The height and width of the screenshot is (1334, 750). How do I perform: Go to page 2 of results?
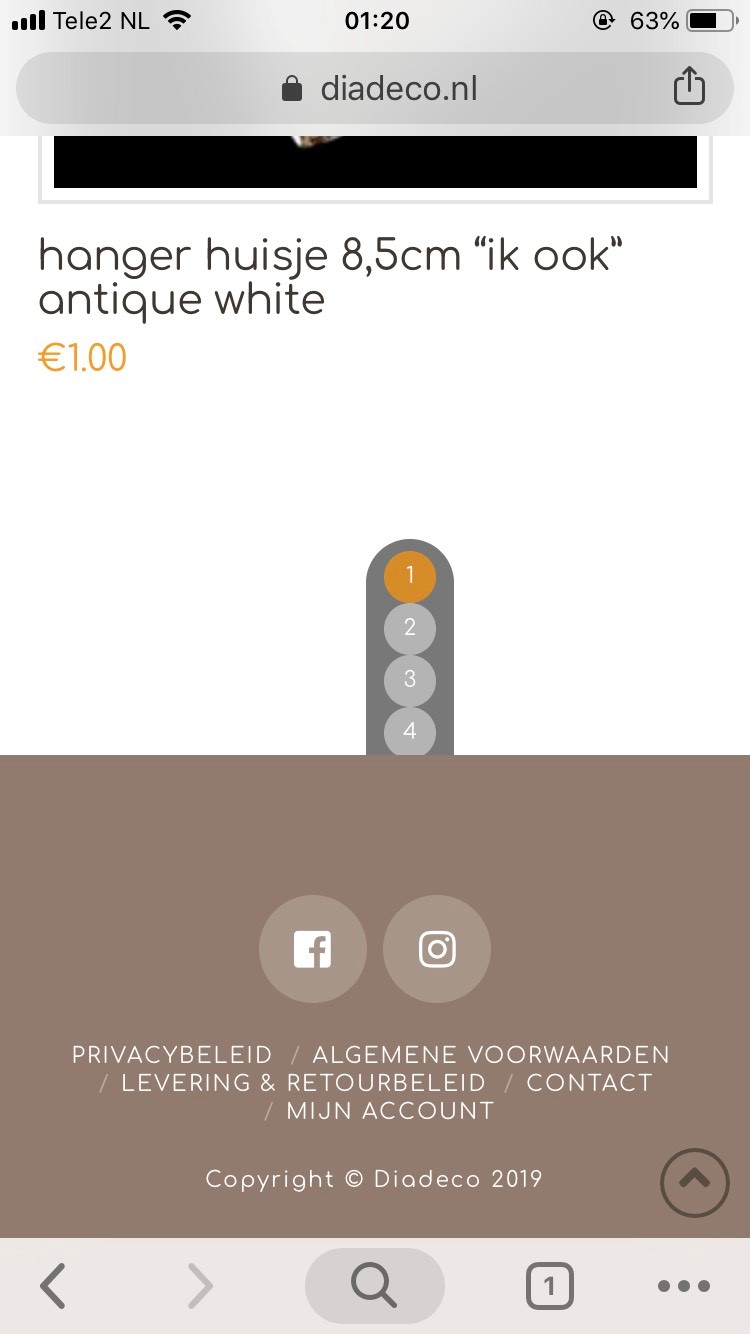(410, 628)
